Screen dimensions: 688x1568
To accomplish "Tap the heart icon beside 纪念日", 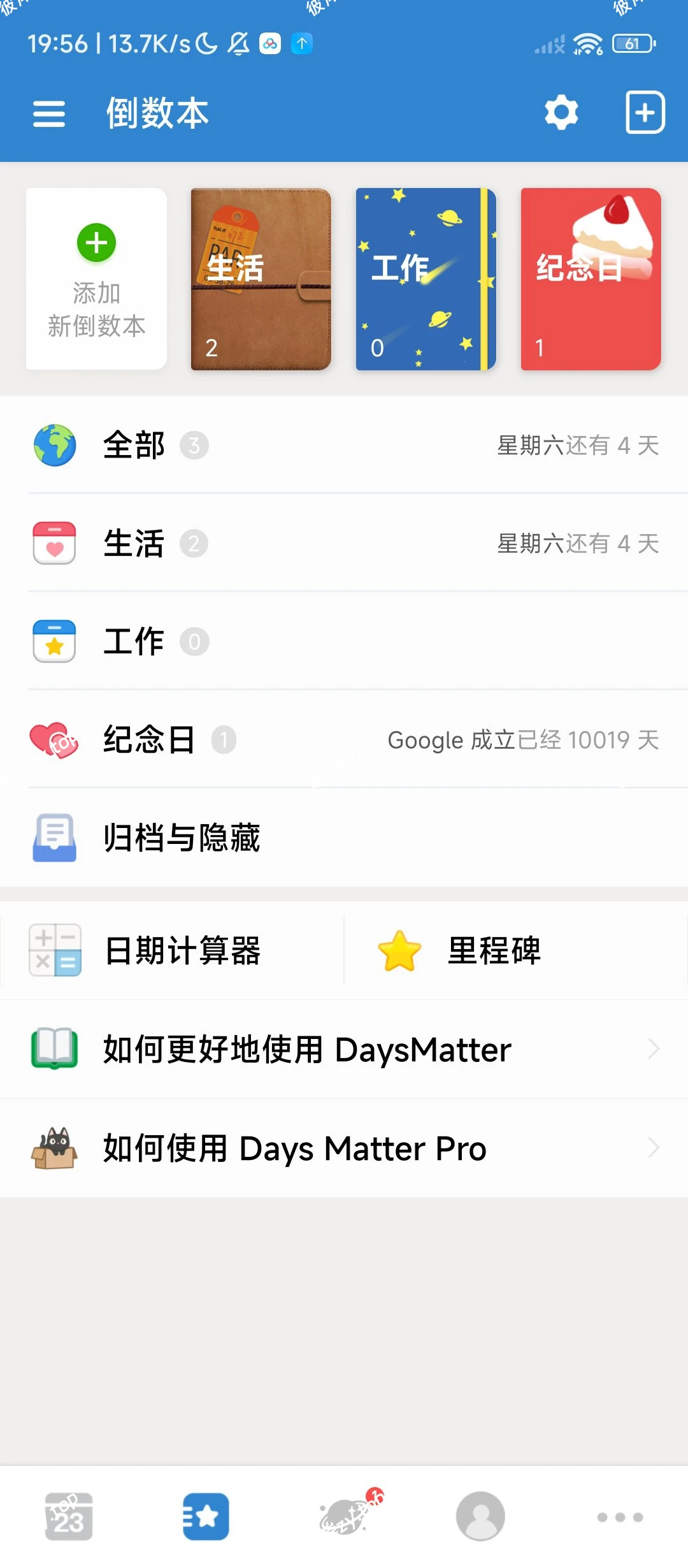I will tap(55, 739).
